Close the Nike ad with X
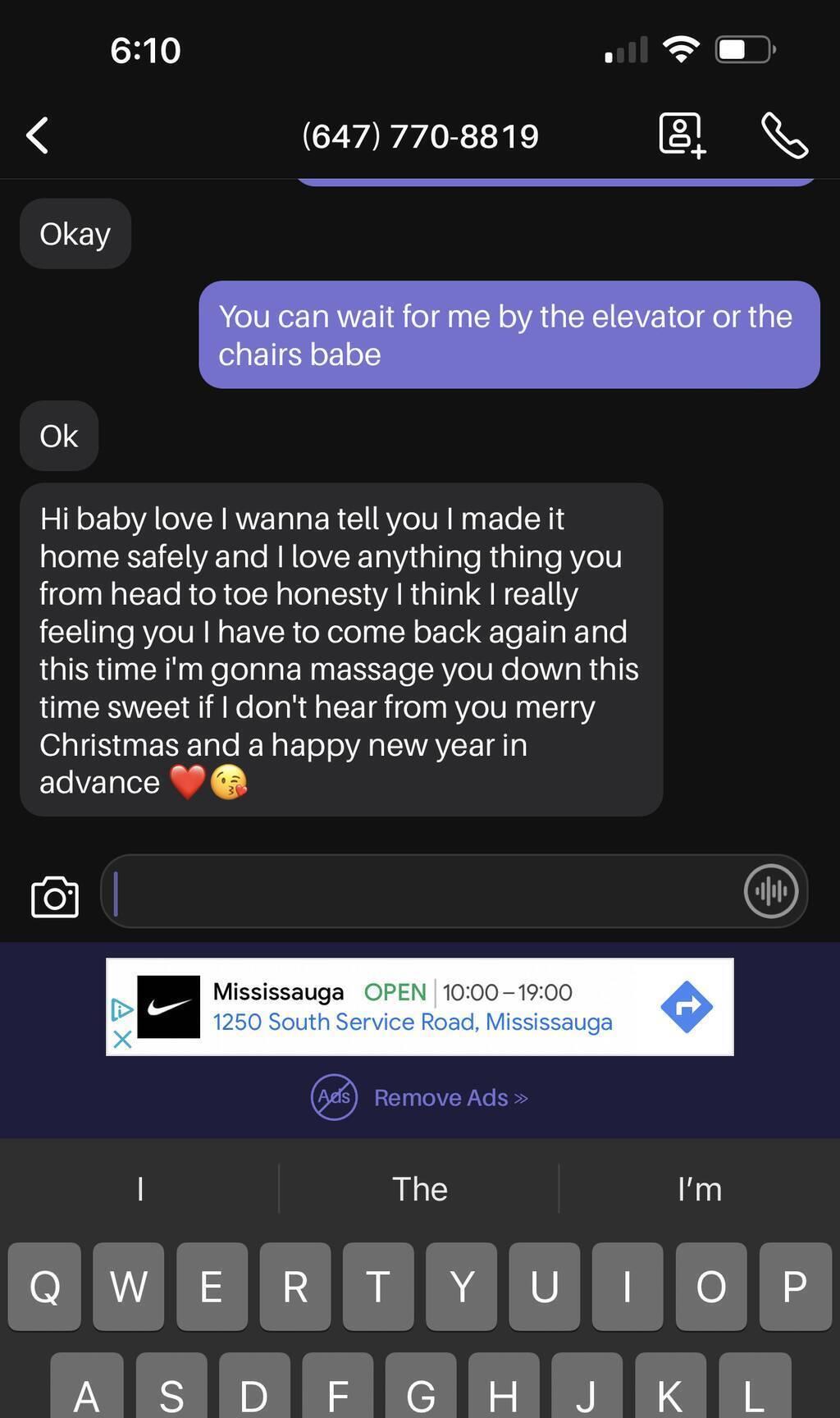This screenshot has width=840, height=1418. (122, 1039)
